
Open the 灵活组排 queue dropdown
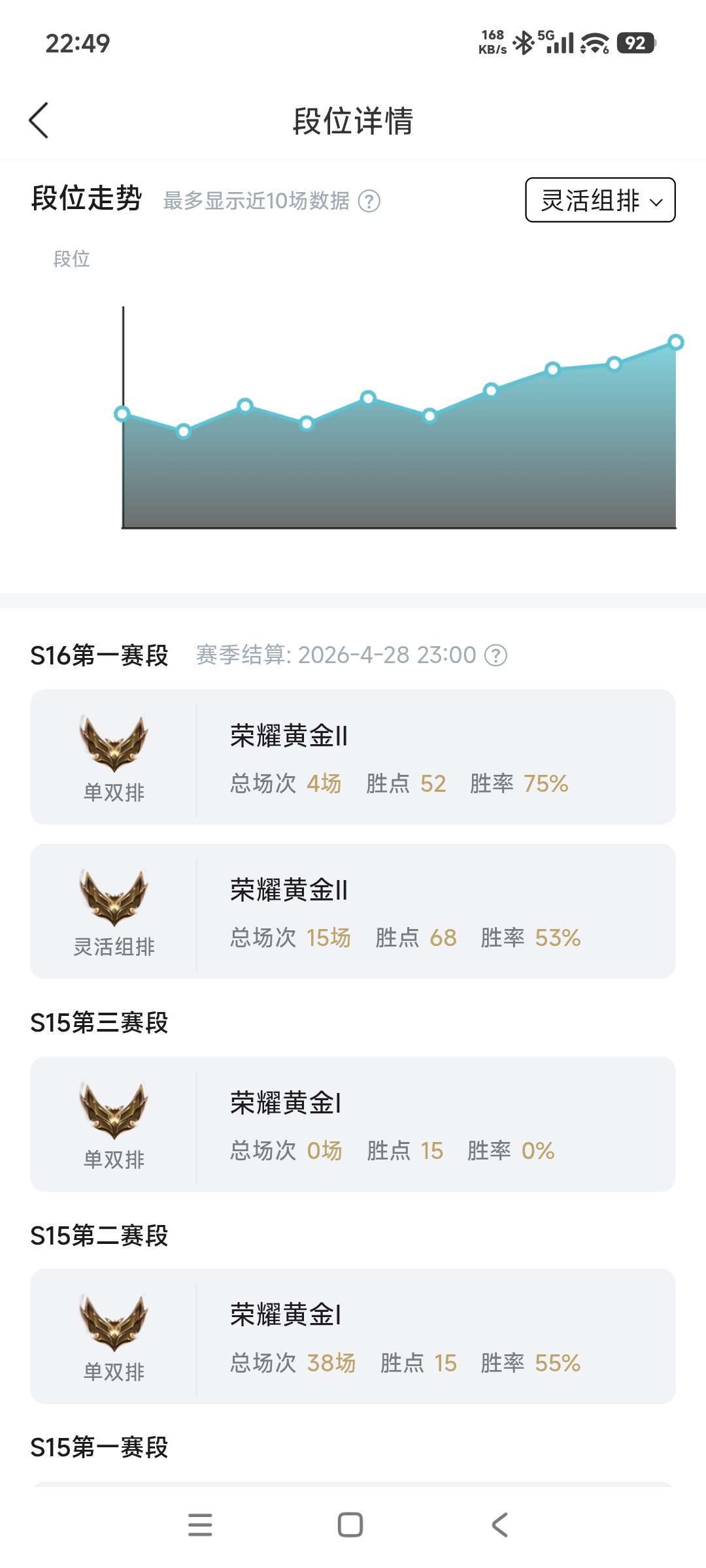pos(600,200)
